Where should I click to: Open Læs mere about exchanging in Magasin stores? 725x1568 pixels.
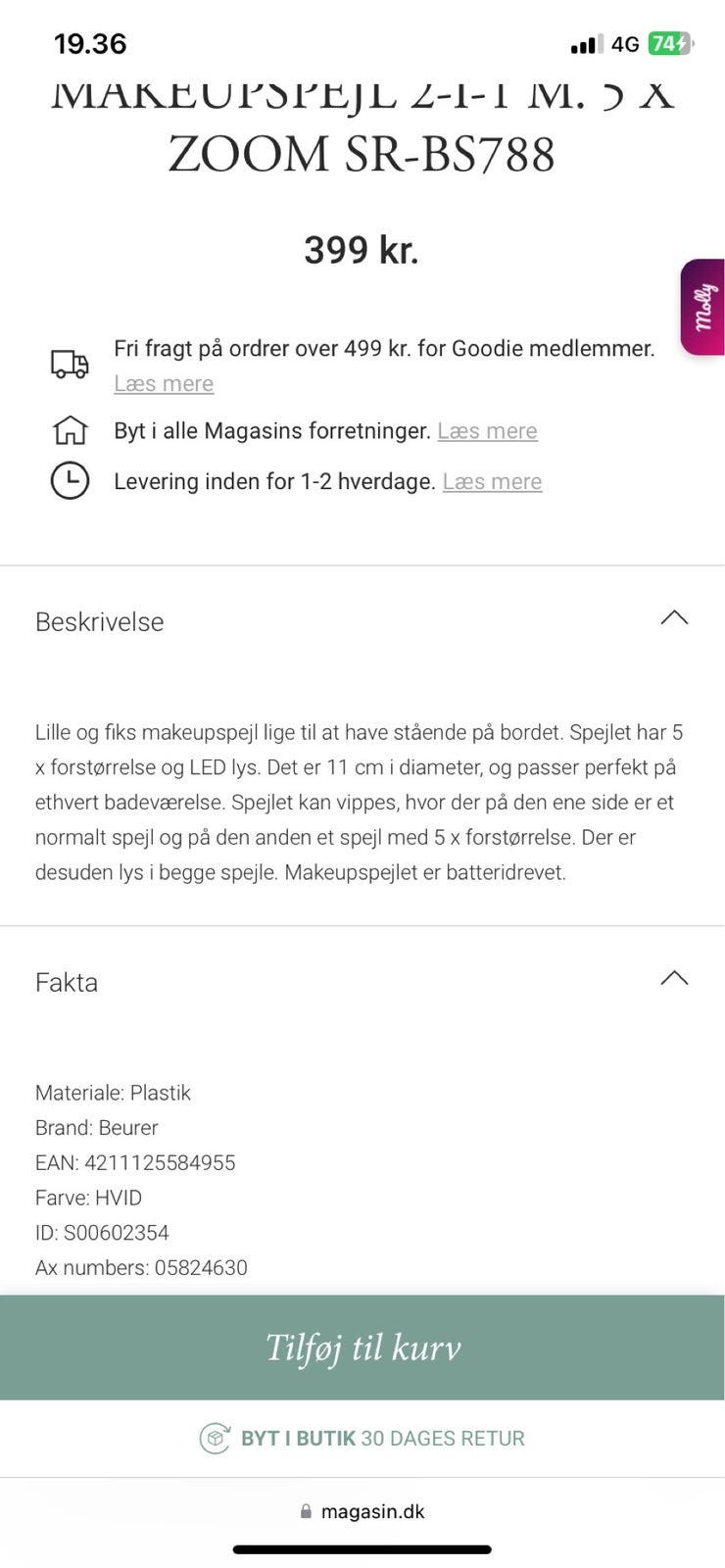(487, 430)
